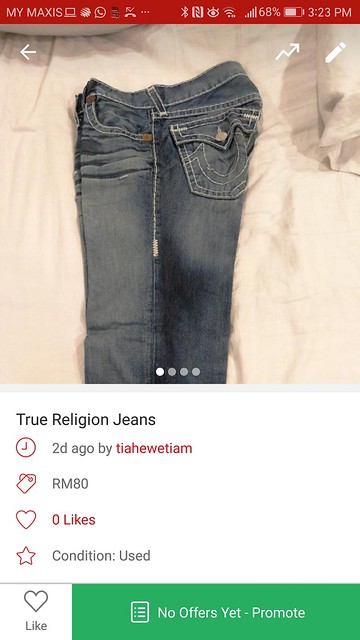Open listing stats trend icon

click(287, 52)
